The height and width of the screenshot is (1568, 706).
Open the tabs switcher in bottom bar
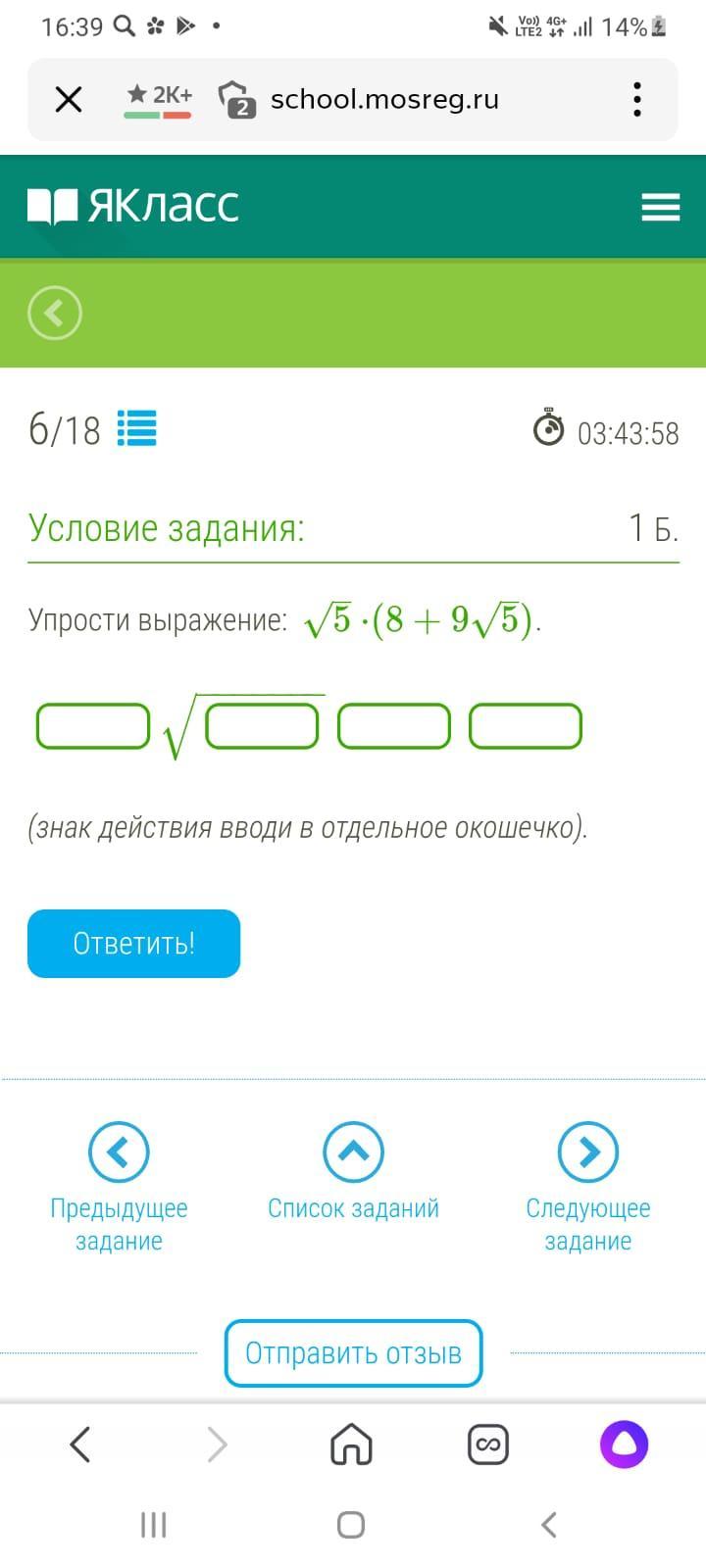point(487,1444)
